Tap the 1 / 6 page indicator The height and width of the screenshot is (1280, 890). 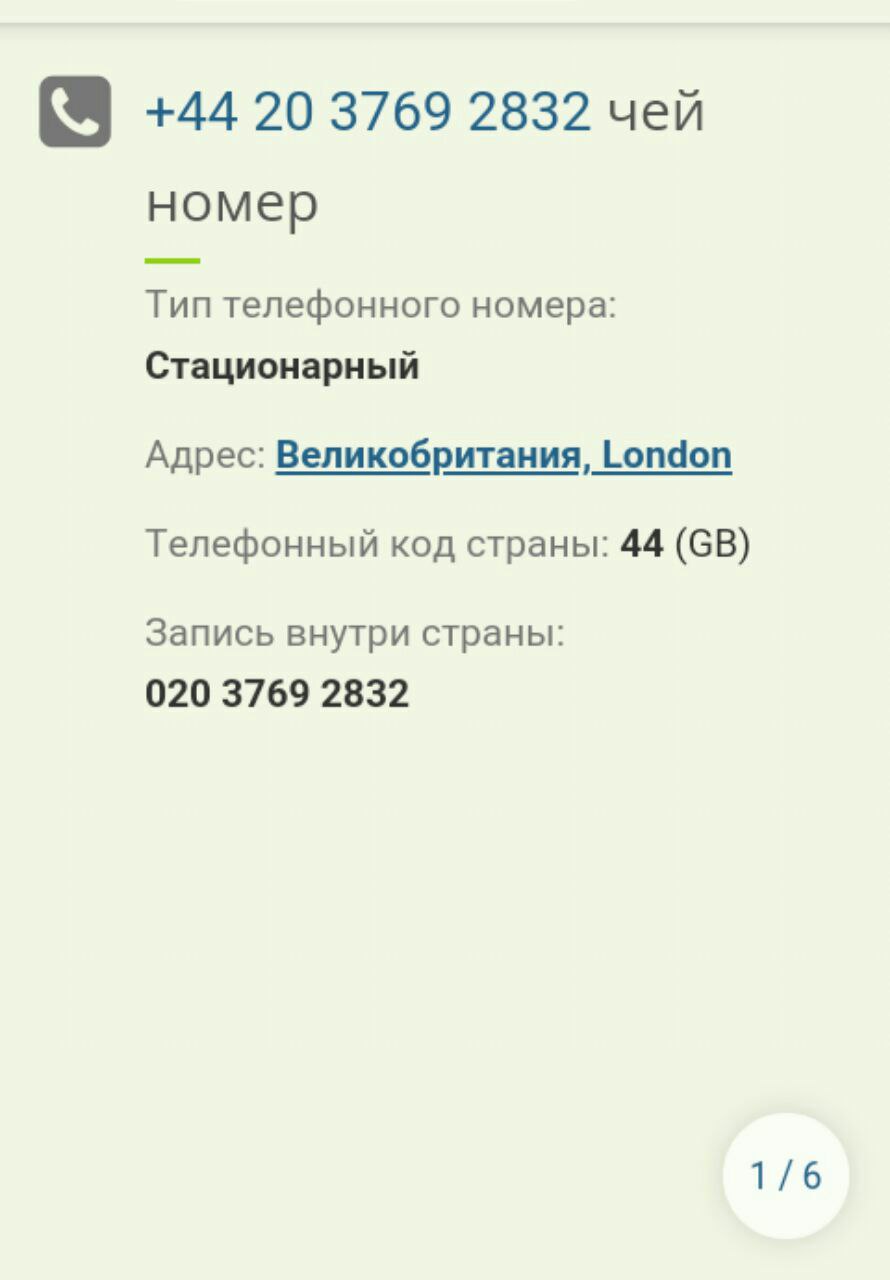click(x=786, y=1175)
